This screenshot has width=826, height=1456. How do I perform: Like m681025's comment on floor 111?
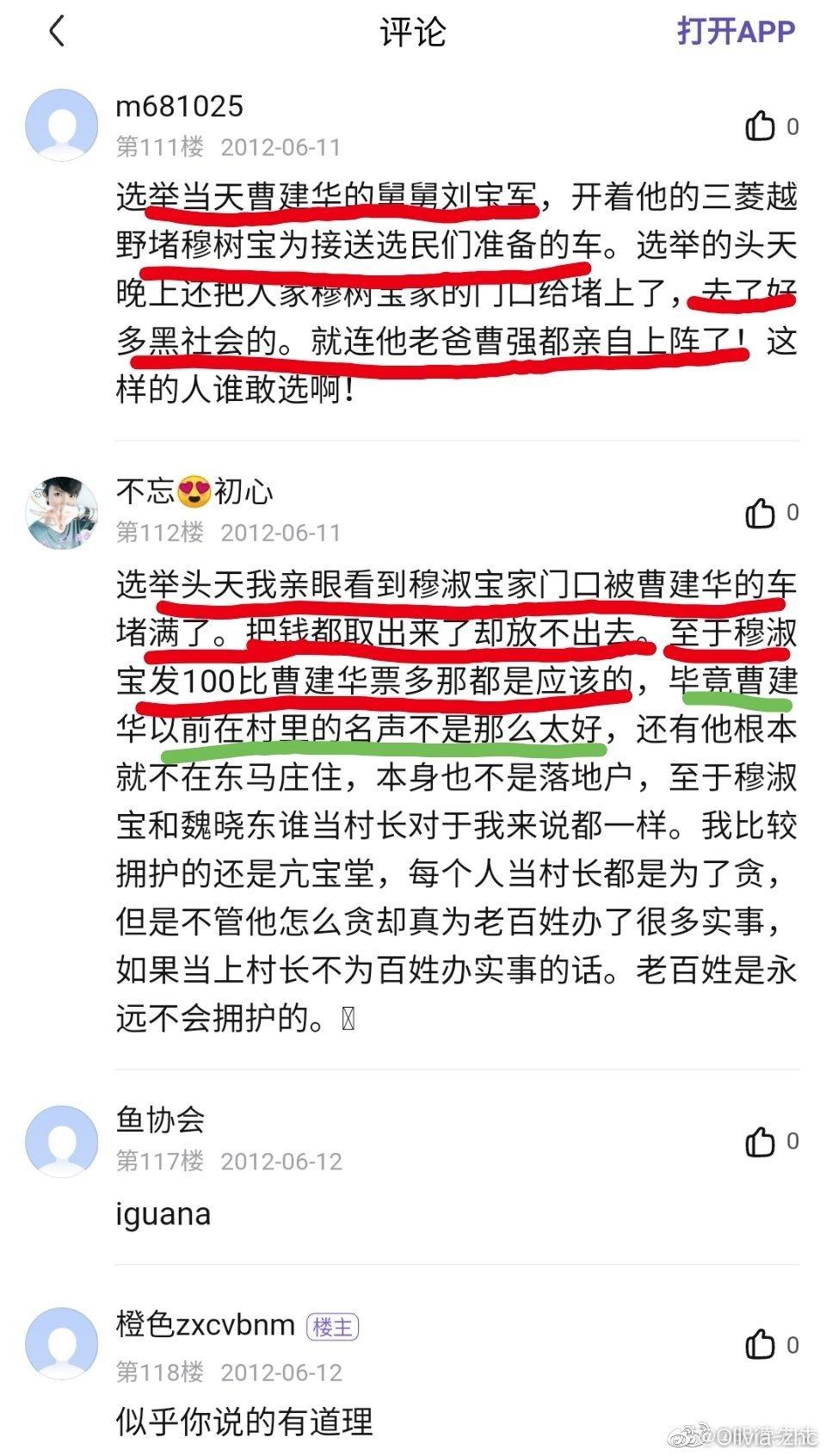pyautogui.click(x=761, y=126)
